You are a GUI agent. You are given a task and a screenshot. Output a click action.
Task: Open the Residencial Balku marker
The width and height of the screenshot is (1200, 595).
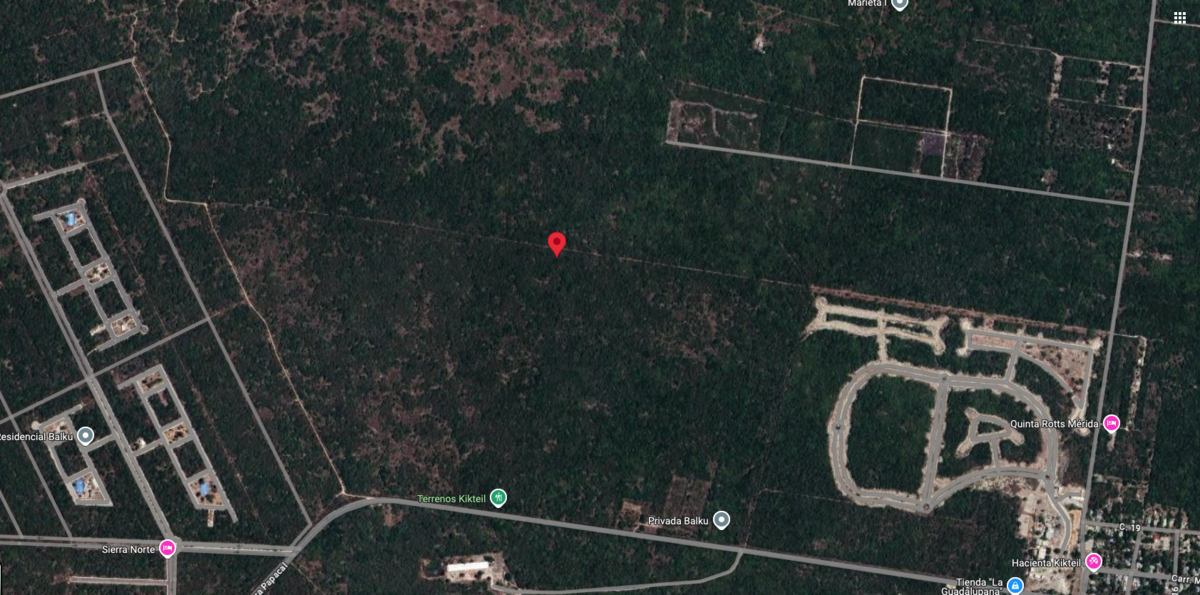click(85, 436)
